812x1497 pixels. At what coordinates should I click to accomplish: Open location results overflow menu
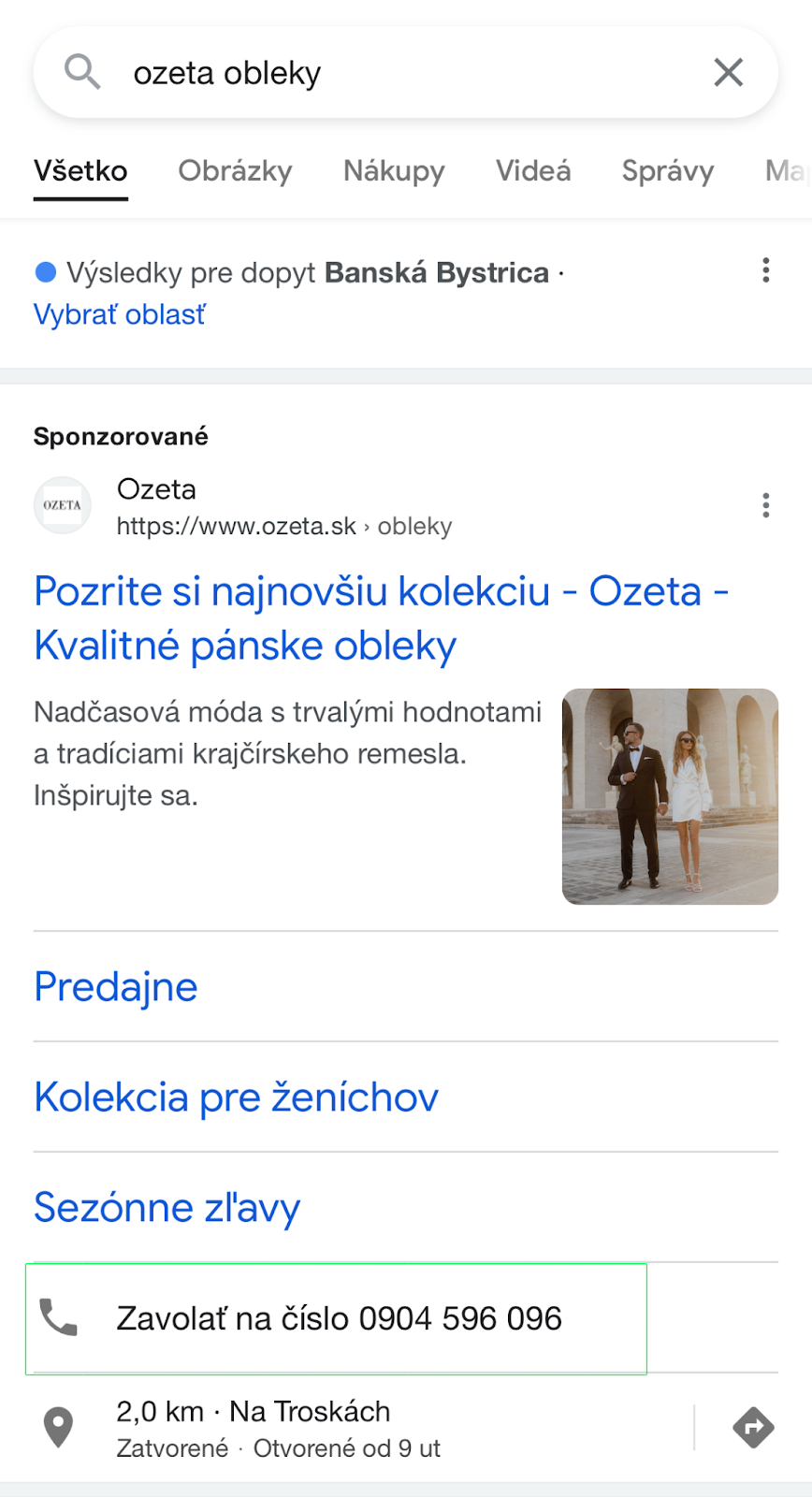(x=766, y=270)
